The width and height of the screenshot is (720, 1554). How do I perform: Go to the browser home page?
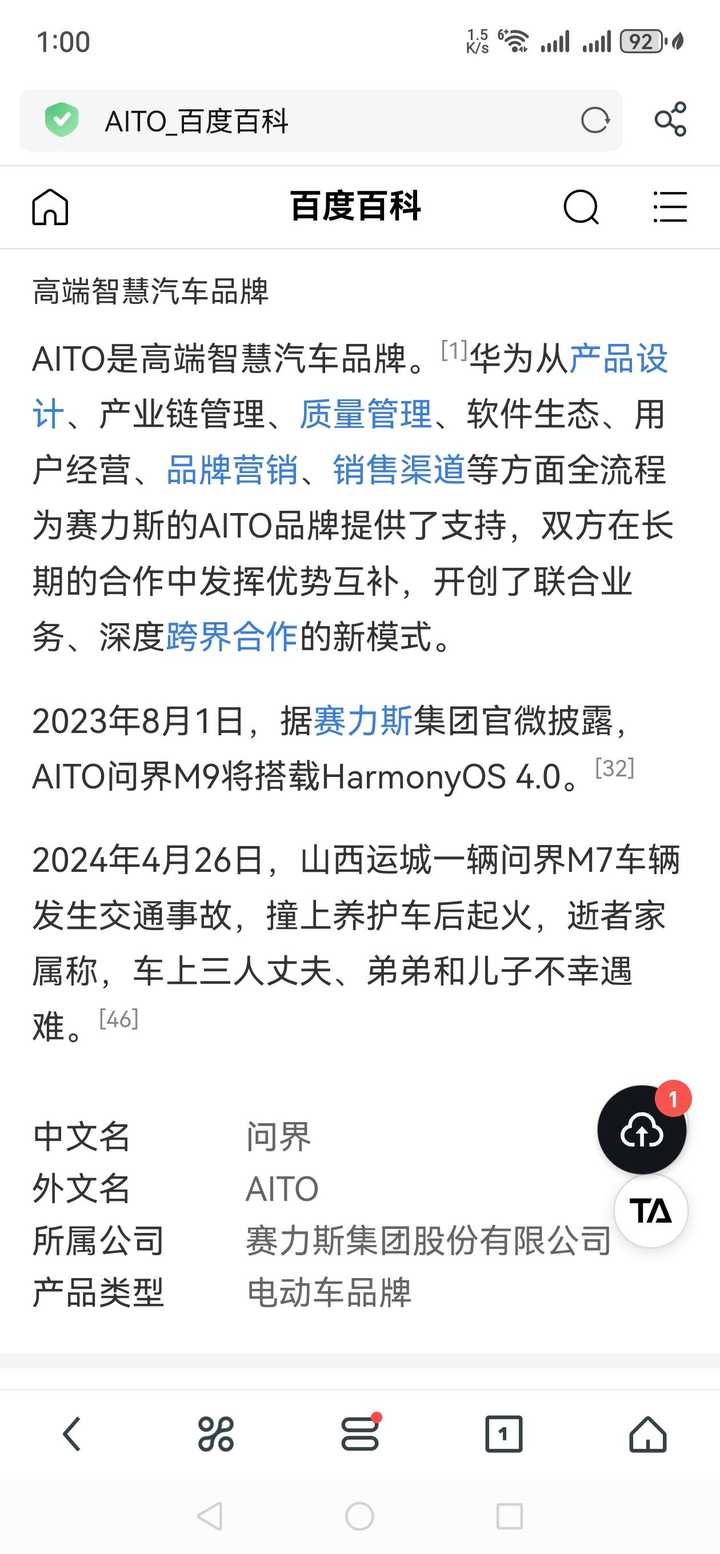(647, 1434)
